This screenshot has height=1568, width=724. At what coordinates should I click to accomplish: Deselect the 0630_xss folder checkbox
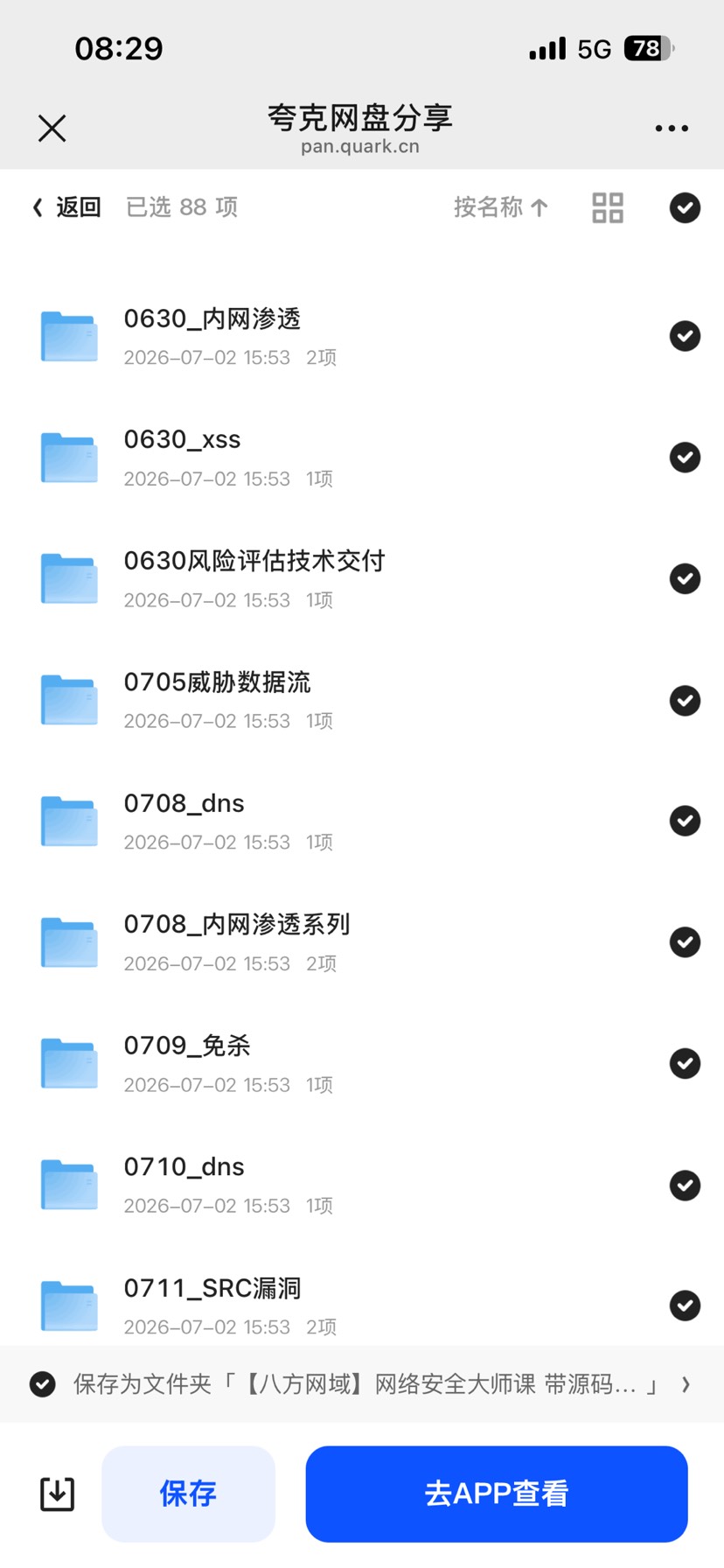[x=685, y=458]
